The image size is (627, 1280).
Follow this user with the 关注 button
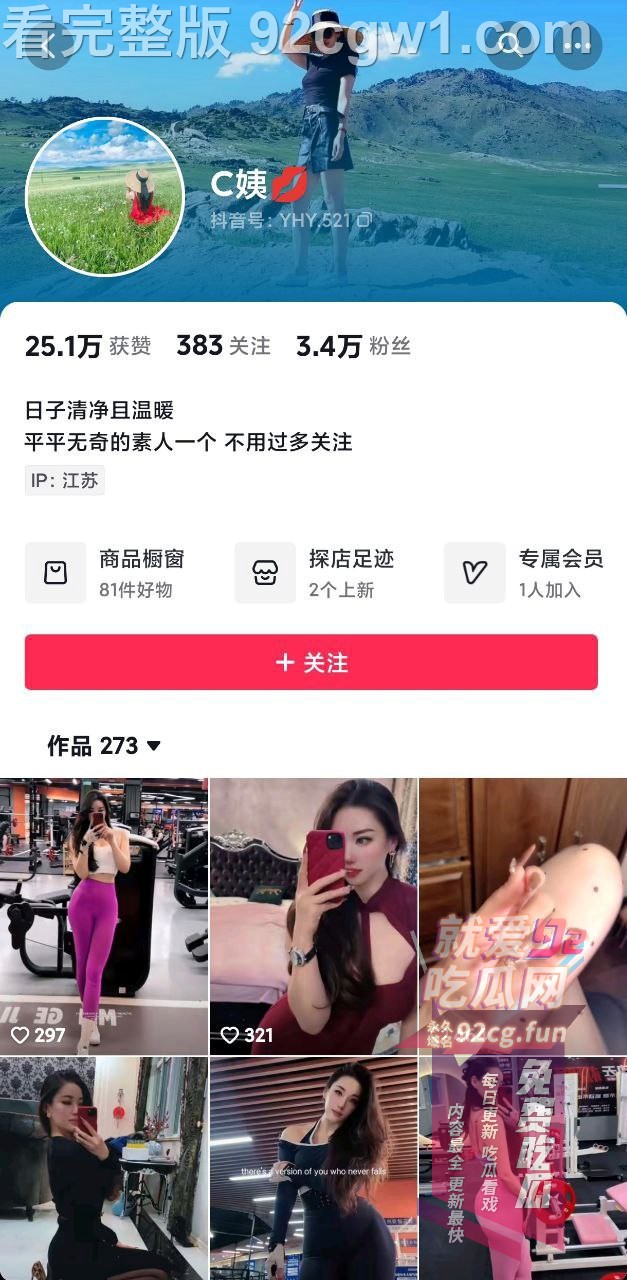point(311,662)
